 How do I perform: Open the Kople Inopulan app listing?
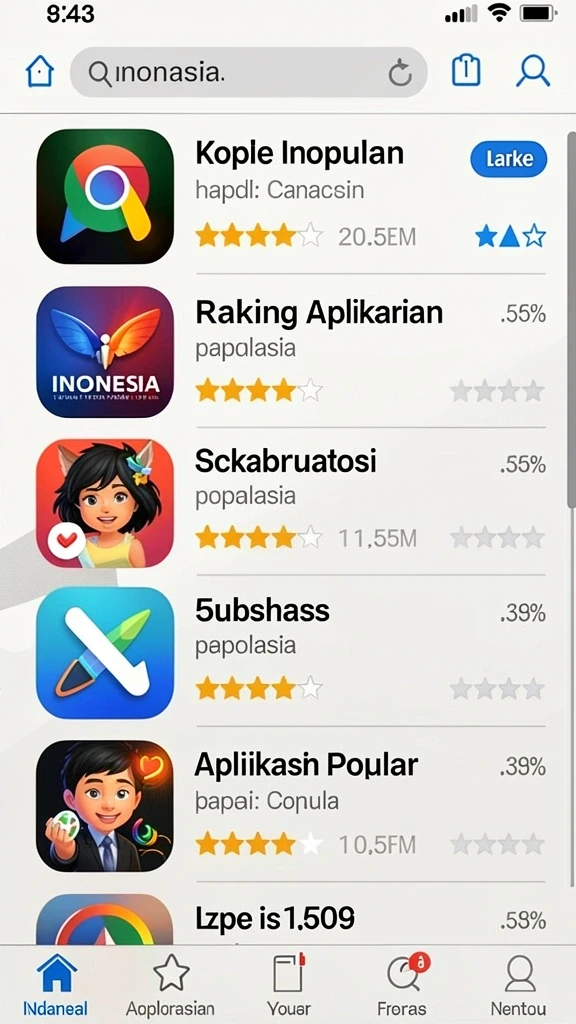[x=291, y=196]
